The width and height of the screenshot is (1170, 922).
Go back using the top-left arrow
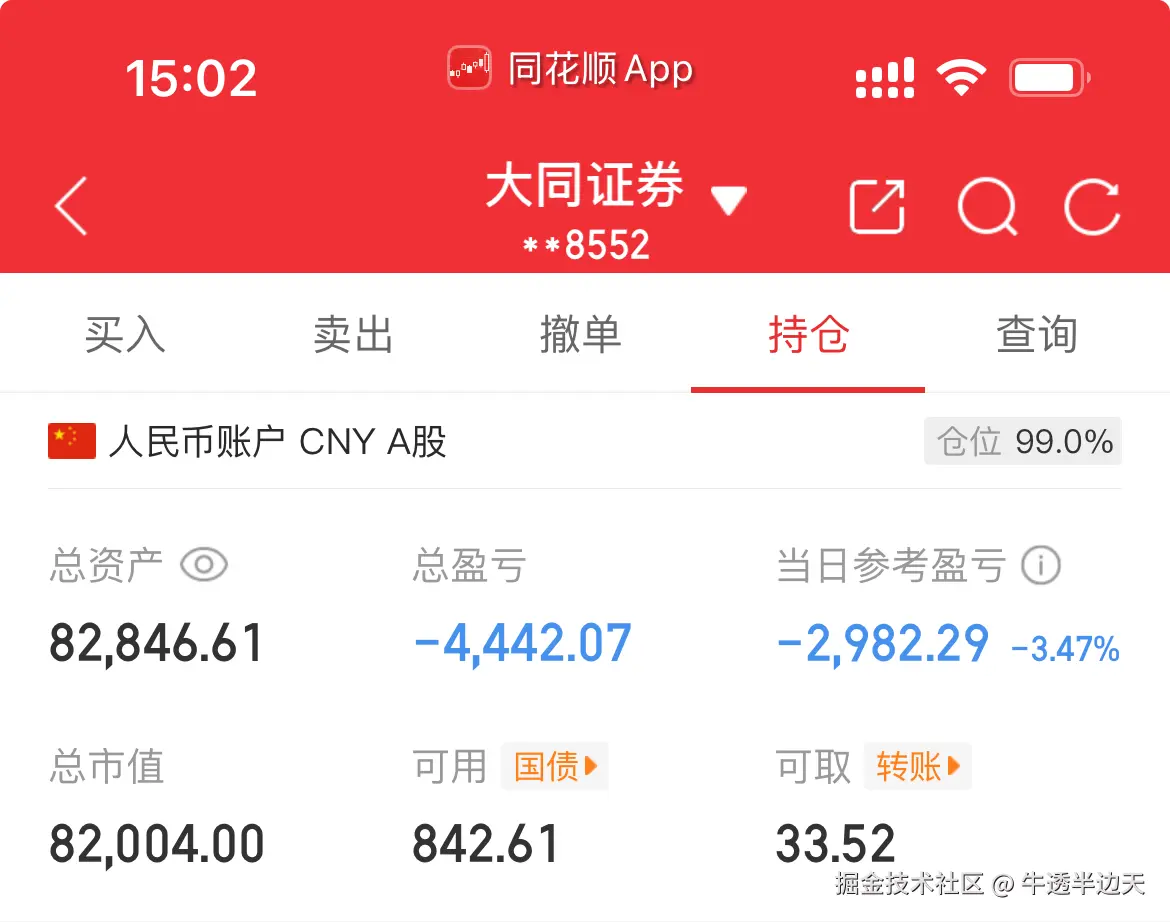point(71,206)
